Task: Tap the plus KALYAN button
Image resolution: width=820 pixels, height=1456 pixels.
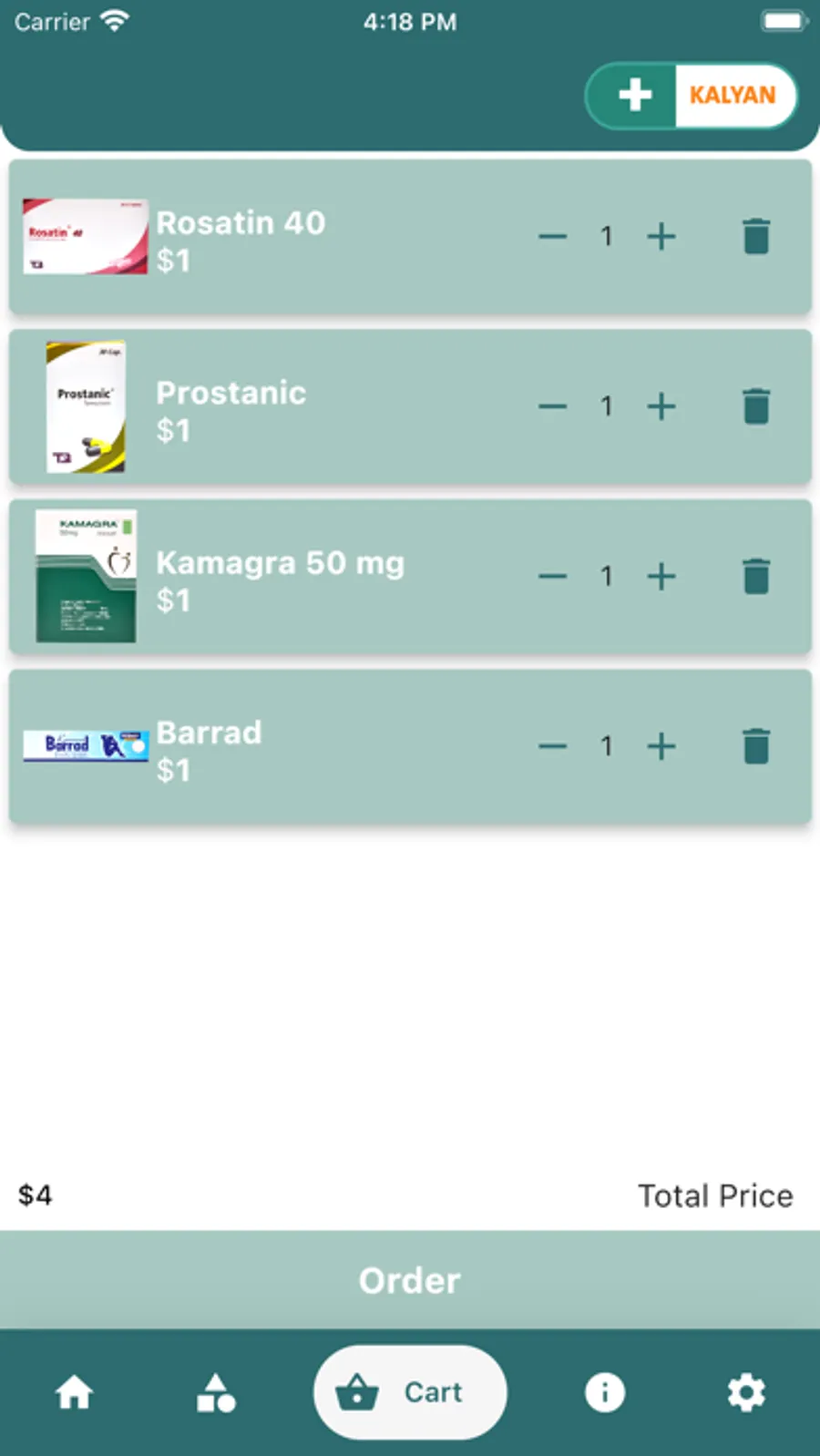Action: [x=691, y=95]
